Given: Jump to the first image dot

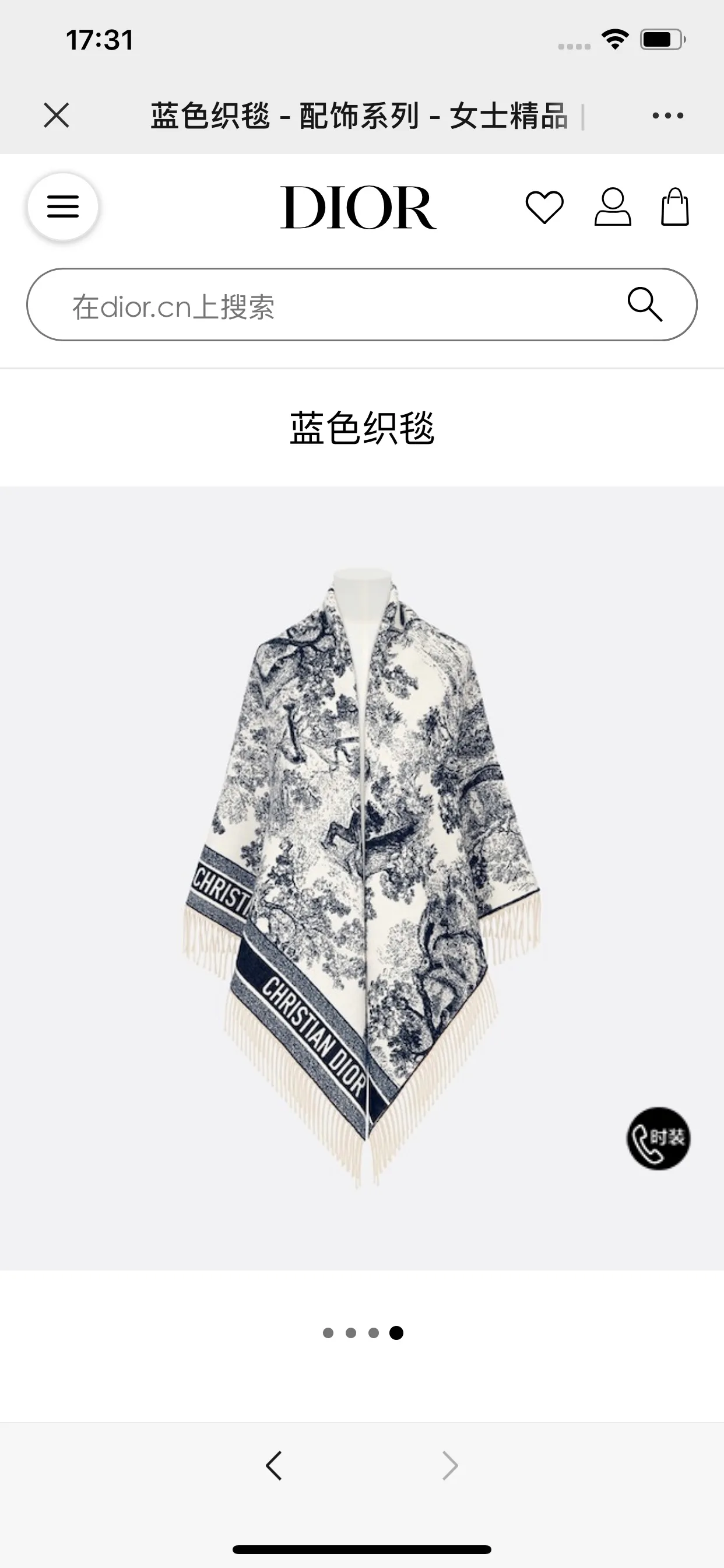Looking at the screenshot, I should [328, 1333].
